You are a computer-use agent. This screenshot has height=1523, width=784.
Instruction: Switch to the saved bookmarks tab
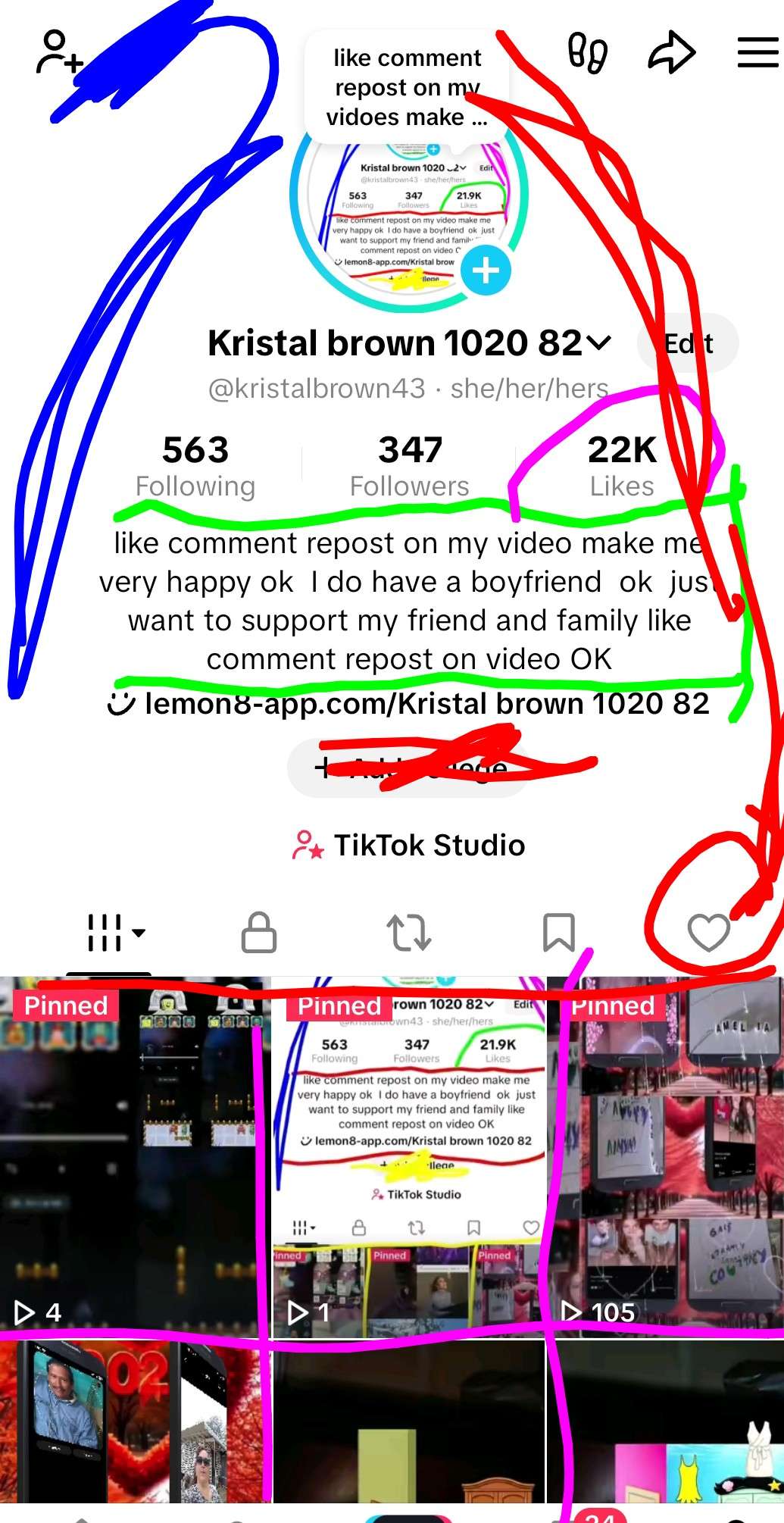click(x=558, y=932)
